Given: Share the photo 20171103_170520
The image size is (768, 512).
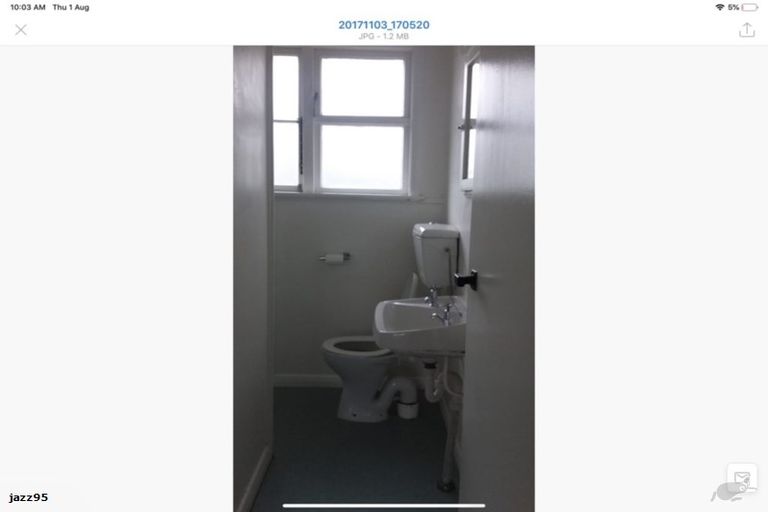Looking at the screenshot, I should click(x=746, y=30).
